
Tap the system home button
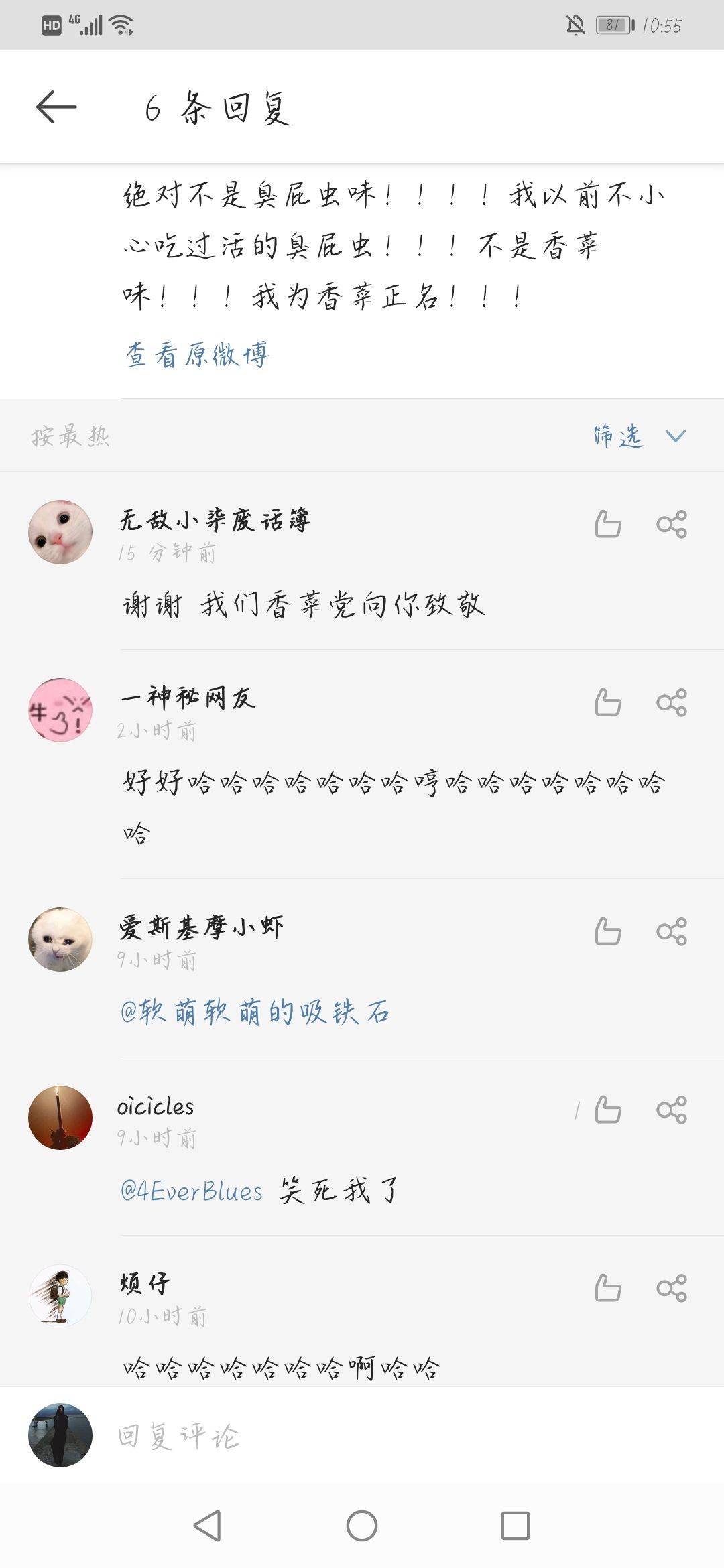pyautogui.click(x=362, y=1526)
